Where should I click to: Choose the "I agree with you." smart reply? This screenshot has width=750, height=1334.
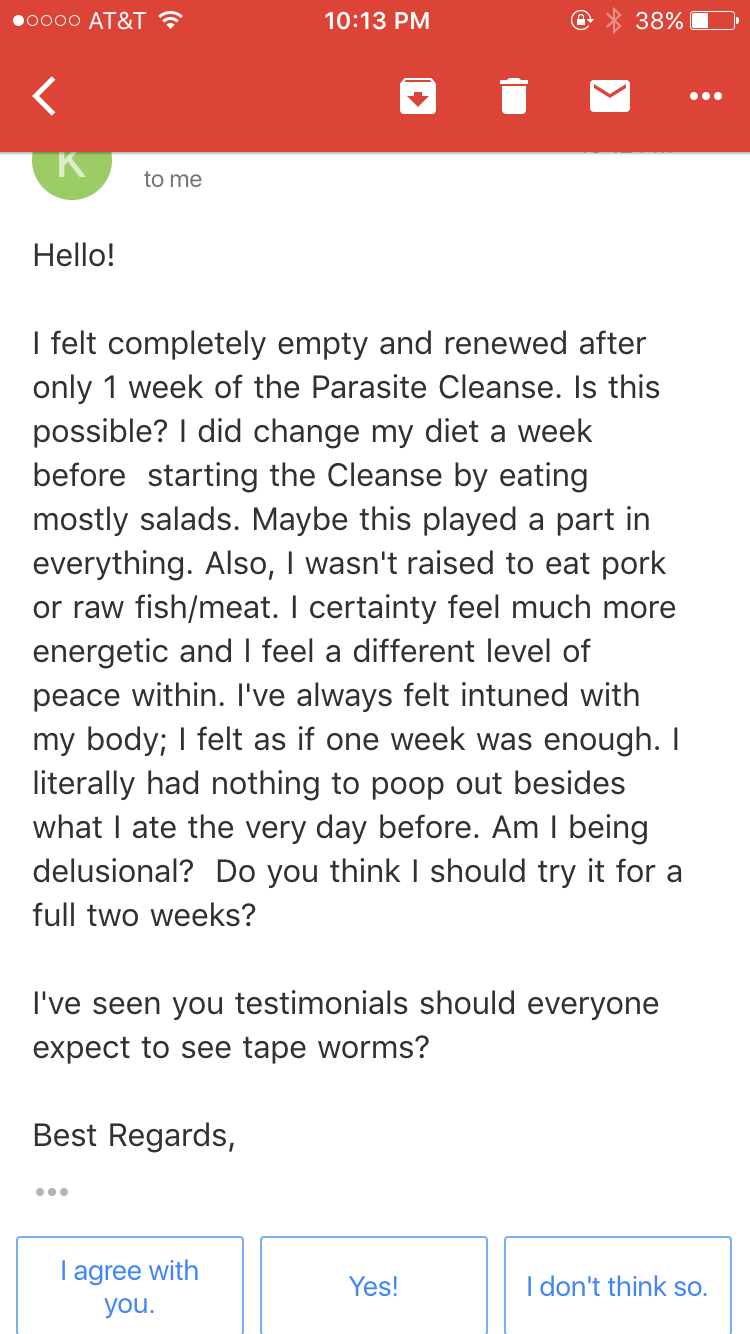130,1286
